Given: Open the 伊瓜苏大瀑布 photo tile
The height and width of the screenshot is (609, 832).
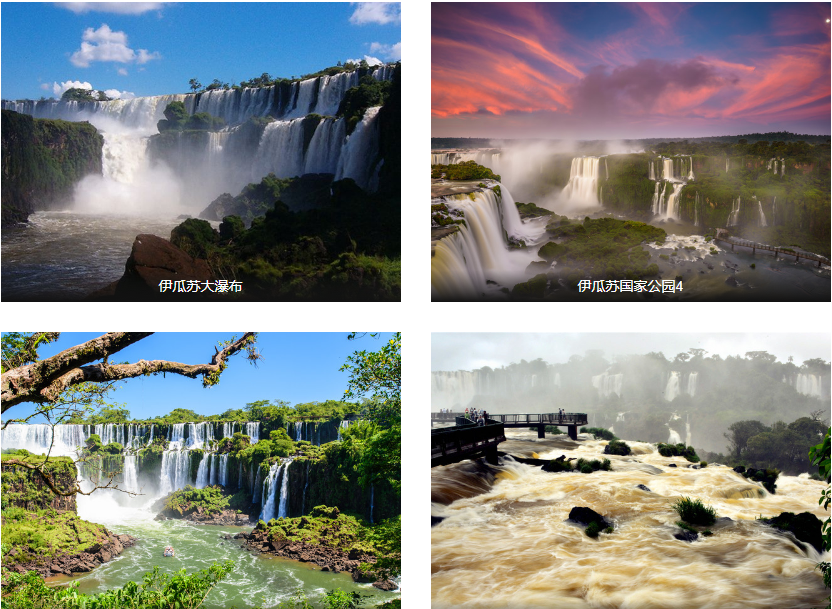Looking at the screenshot, I should pyautogui.click(x=200, y=150).
